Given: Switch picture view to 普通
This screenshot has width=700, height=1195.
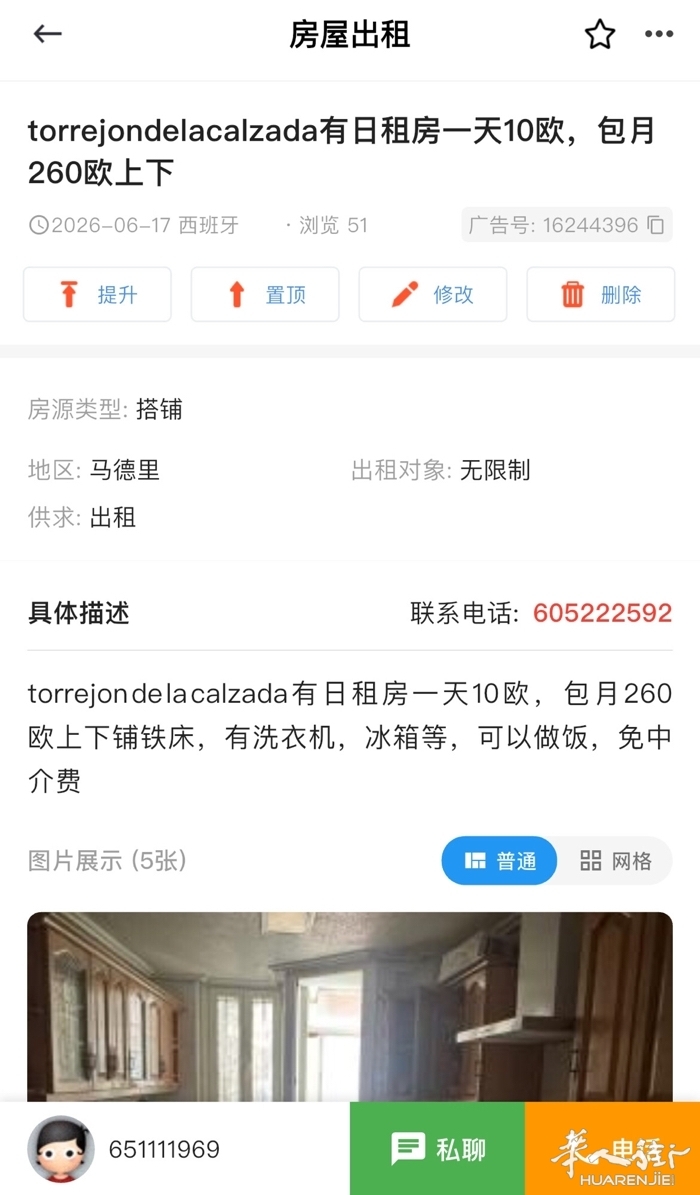Looking at the screenshot, I should click(x=499, y=861).
